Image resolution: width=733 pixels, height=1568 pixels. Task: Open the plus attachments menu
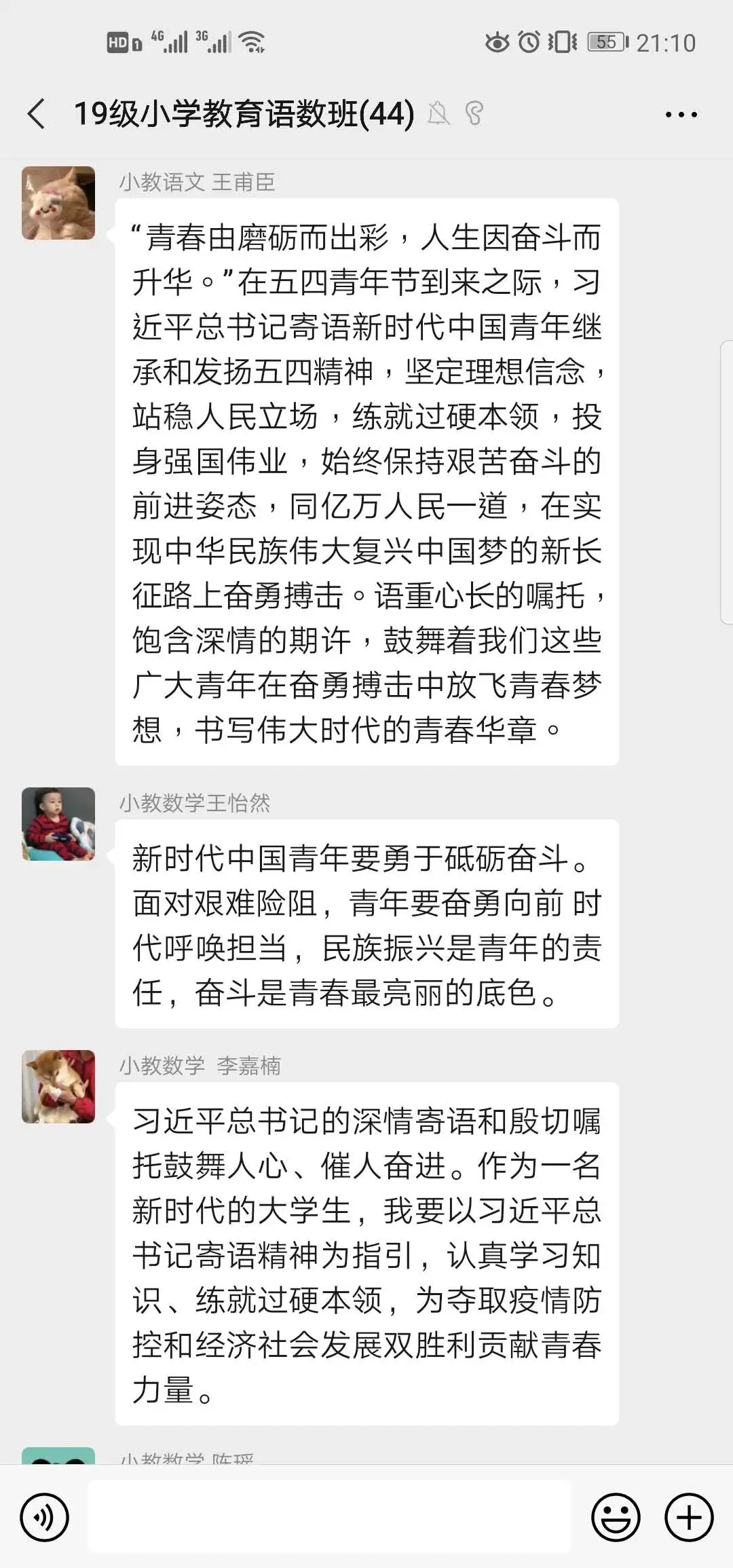coord(689,1516)
